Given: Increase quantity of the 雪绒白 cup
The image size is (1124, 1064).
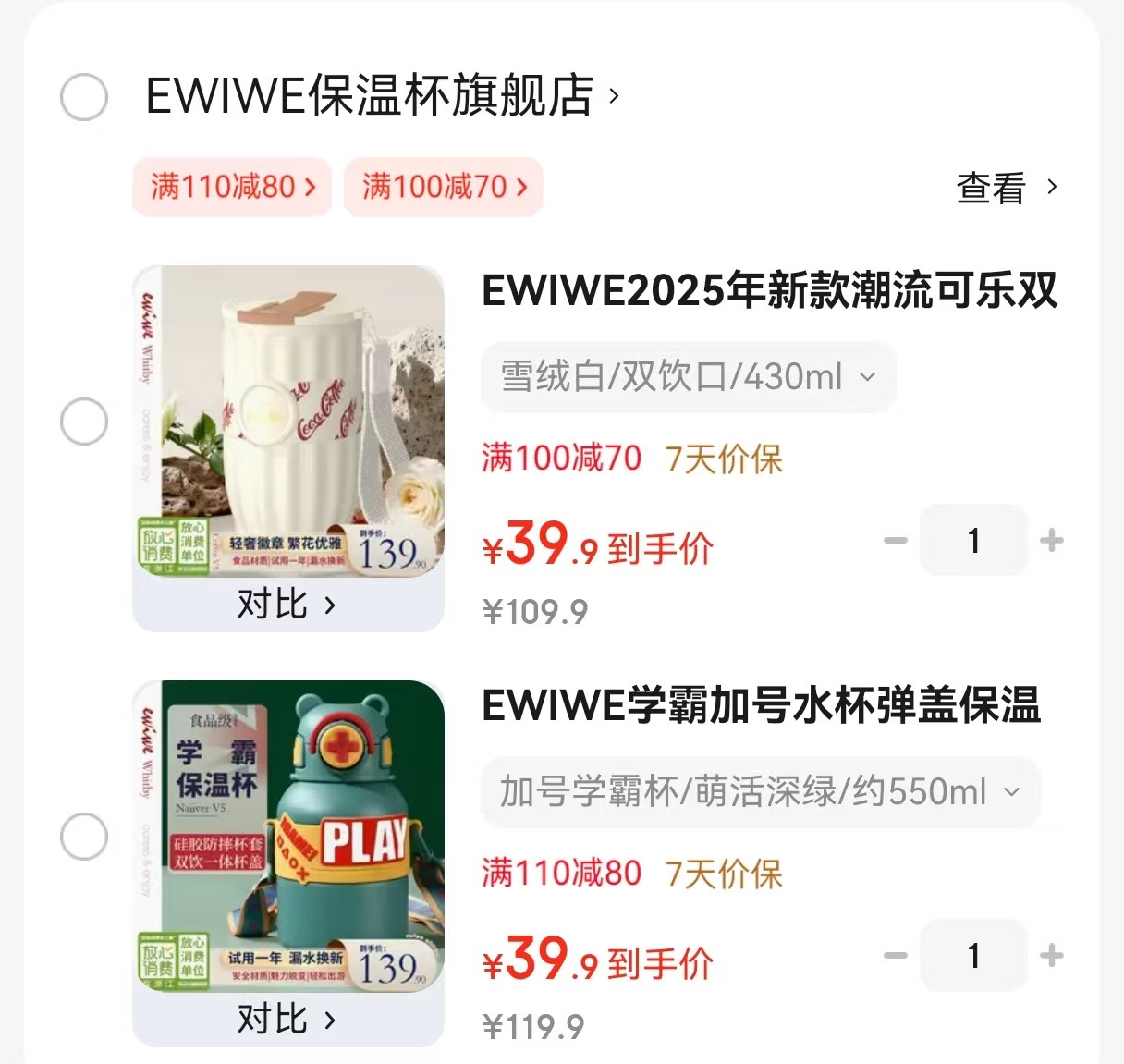Looking at the screenshot, I should click(1051, 541).
